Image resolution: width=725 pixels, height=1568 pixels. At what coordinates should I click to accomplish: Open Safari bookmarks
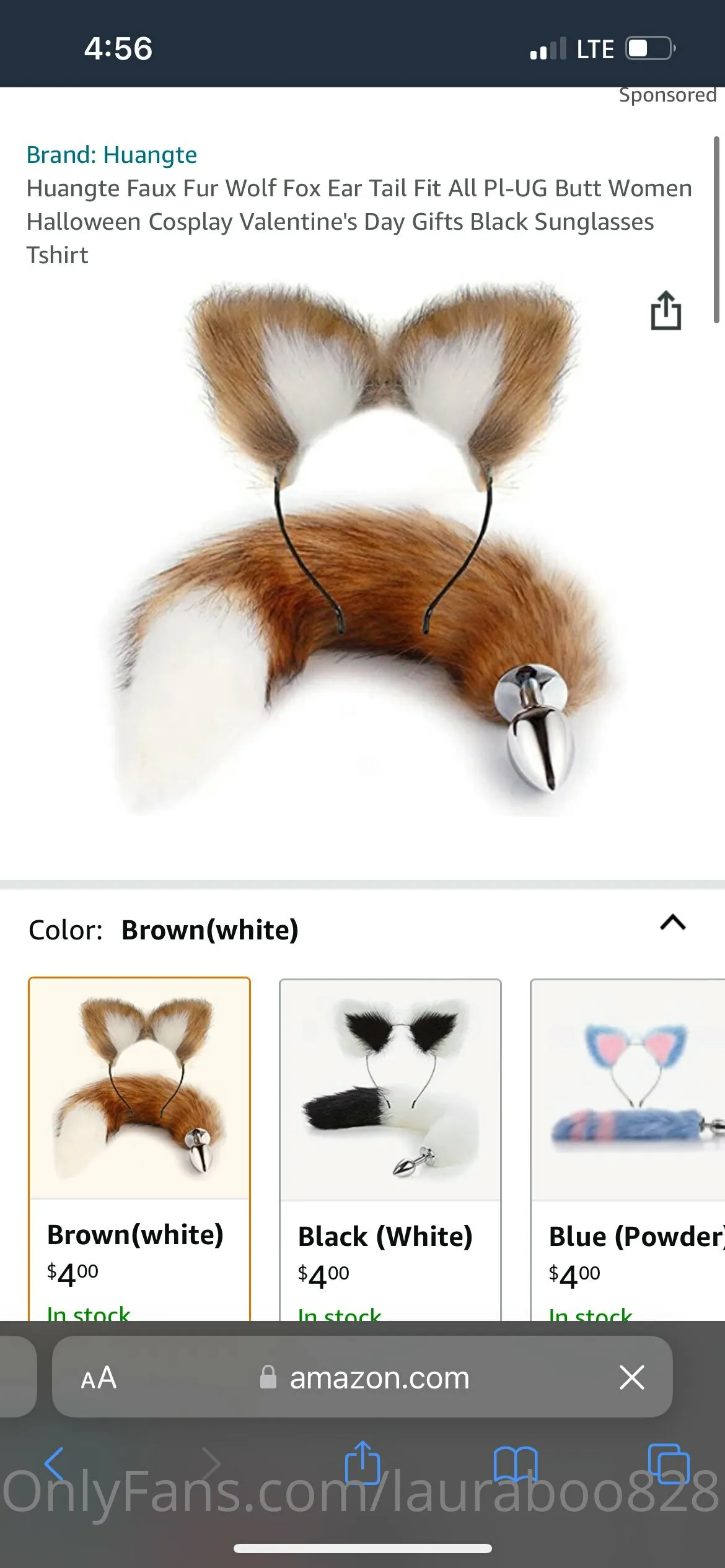(516, 1465)
